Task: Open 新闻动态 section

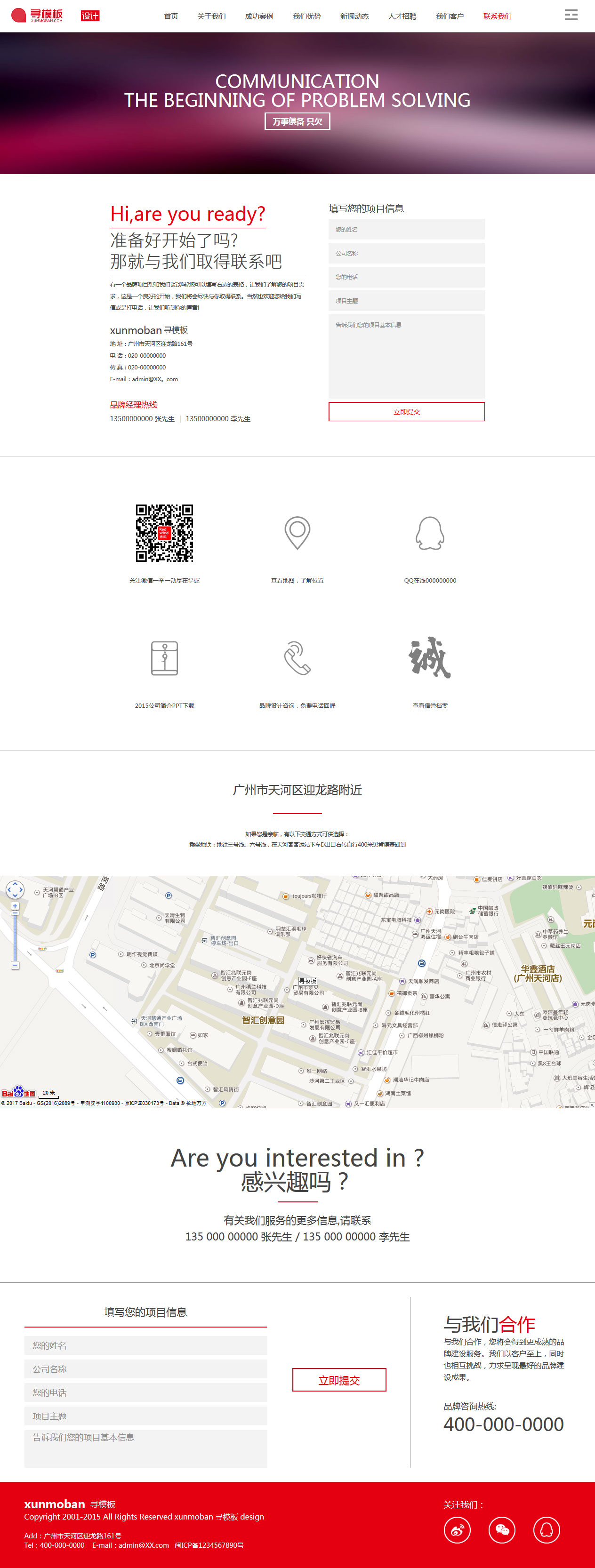Action: [x=354, y=16]
